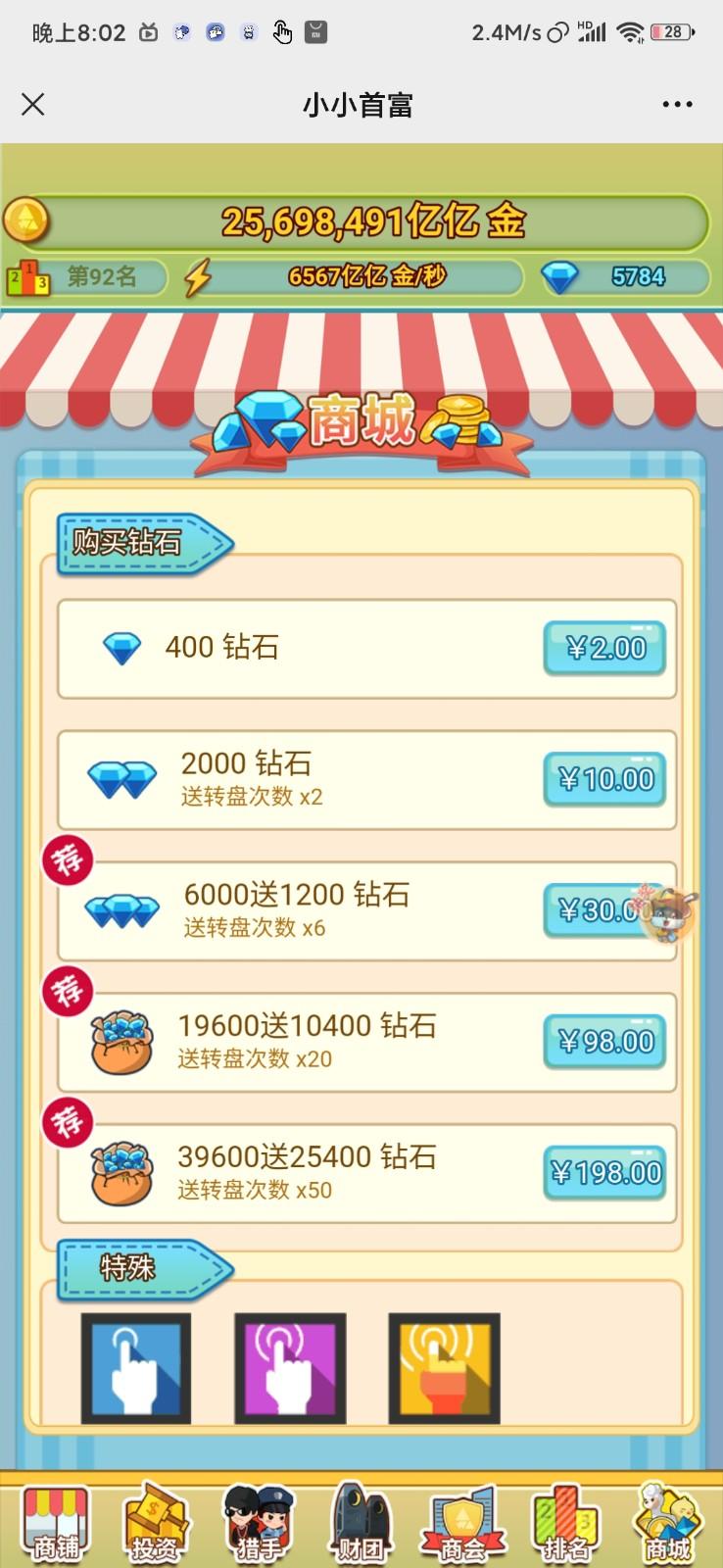This screenshot has height=1568, width=723.
Task: Select the purple tap special item
Action: tap(290, 1368)
